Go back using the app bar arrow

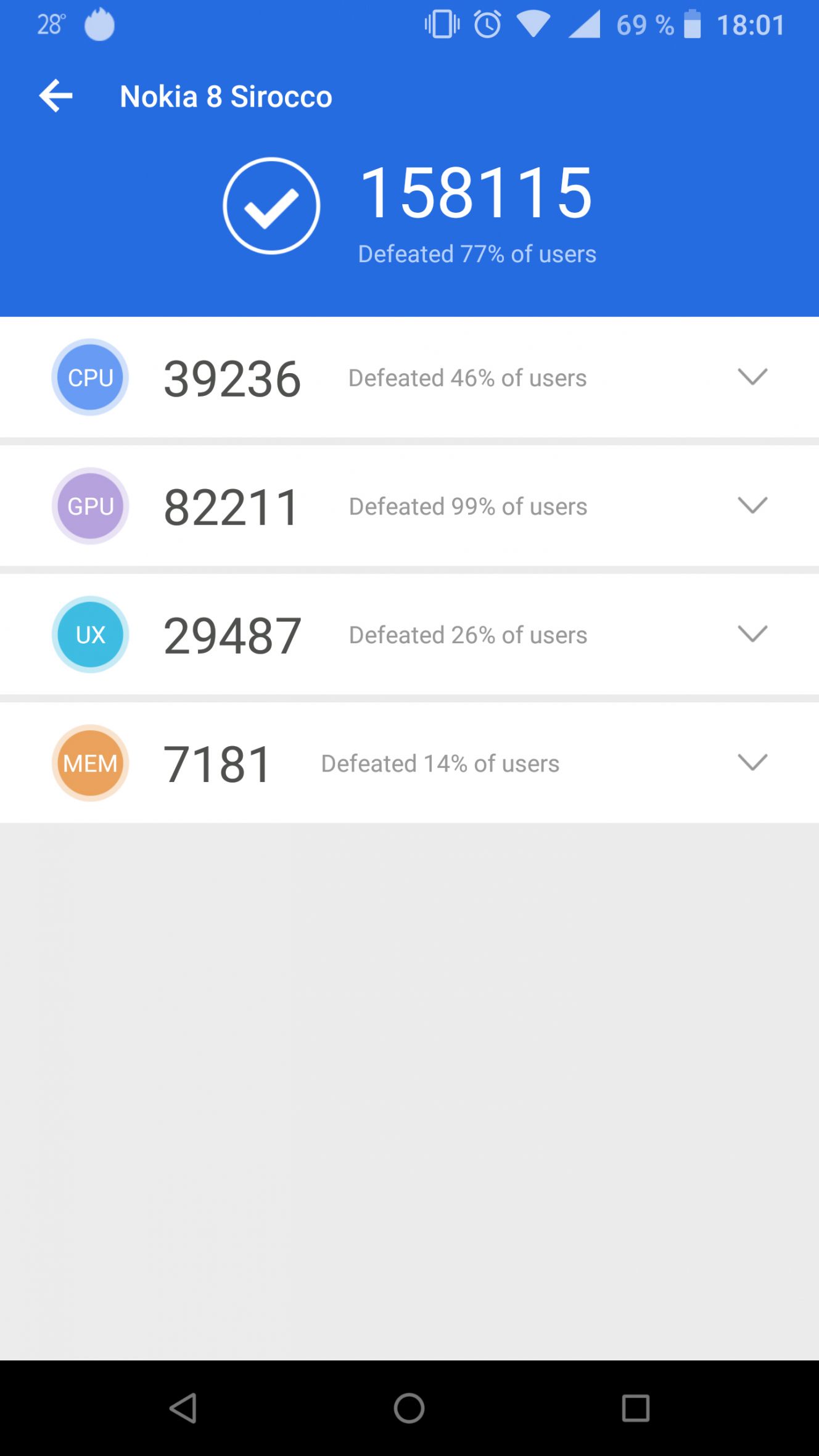(x=56, y=96)
